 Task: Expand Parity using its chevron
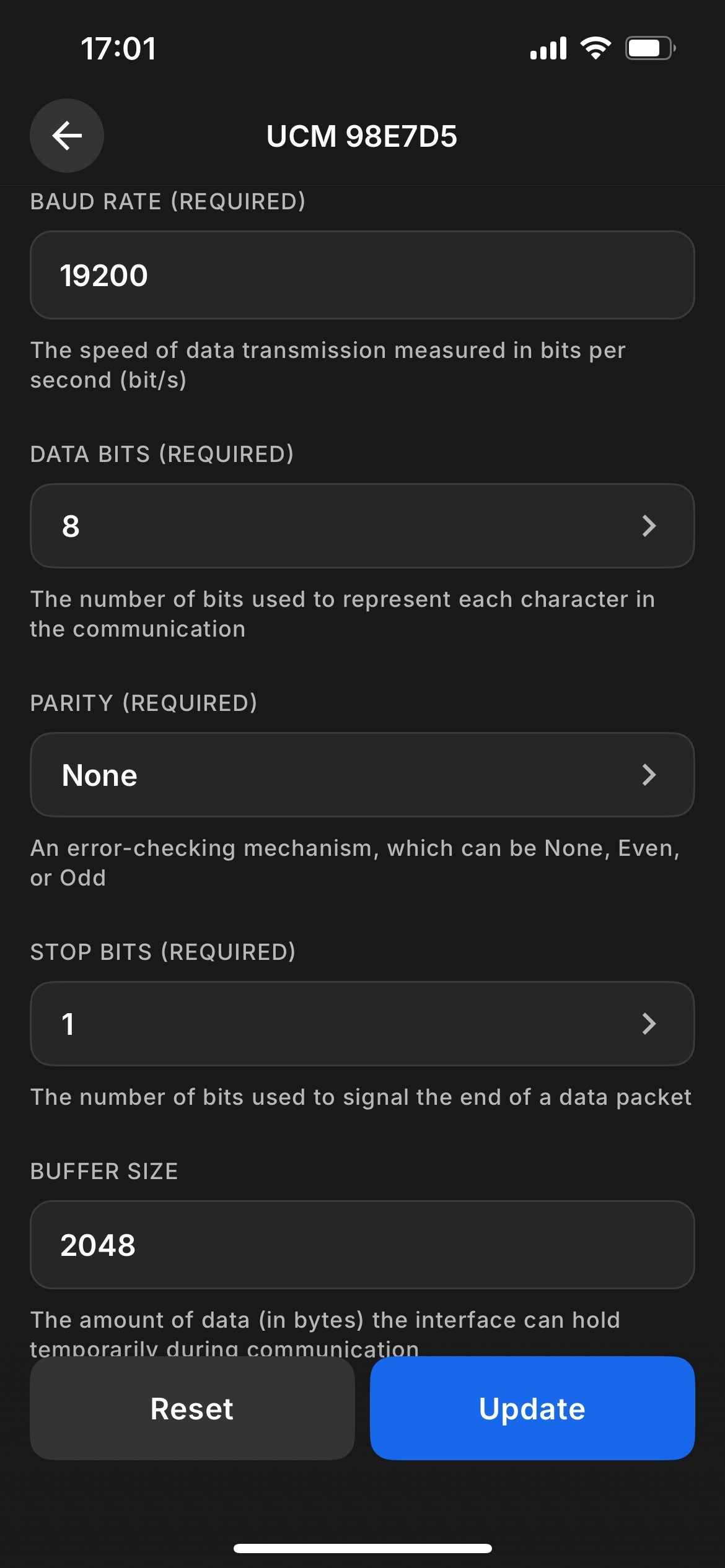point(649,775)
